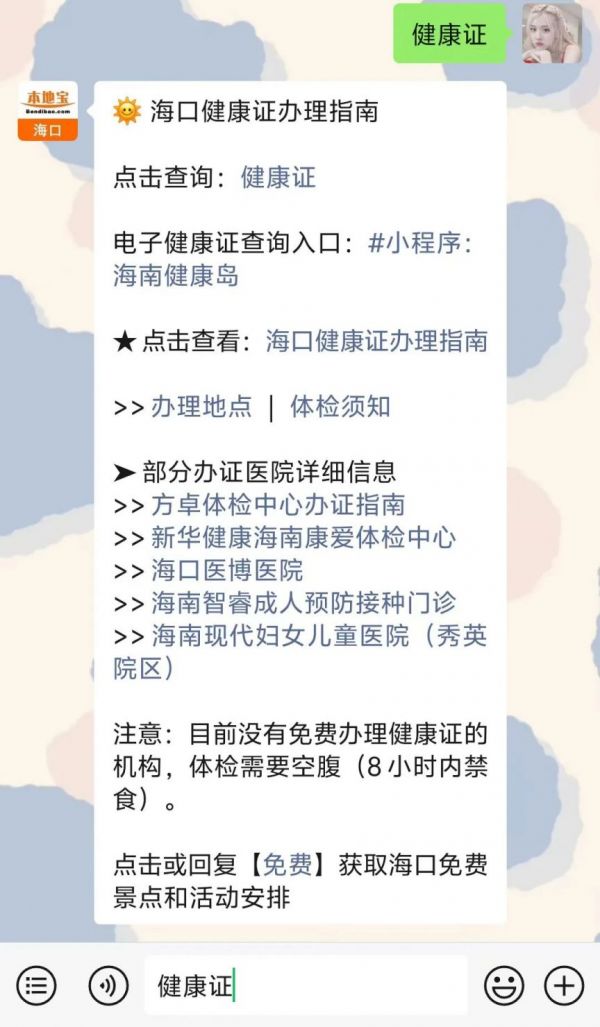600x1027 pixels.
Task: Switch to voice input
Action: [108, 986]
